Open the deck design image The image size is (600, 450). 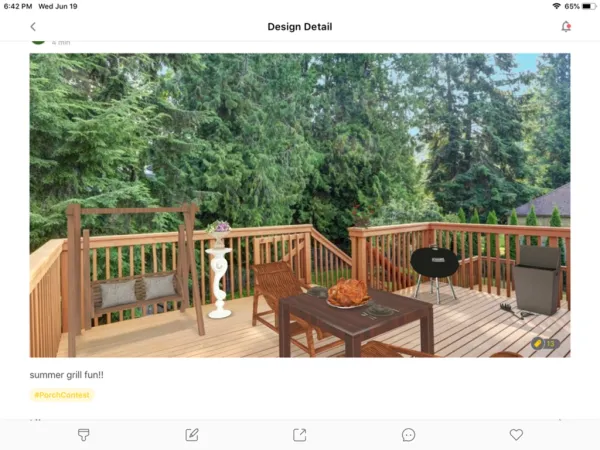[300, 205]
